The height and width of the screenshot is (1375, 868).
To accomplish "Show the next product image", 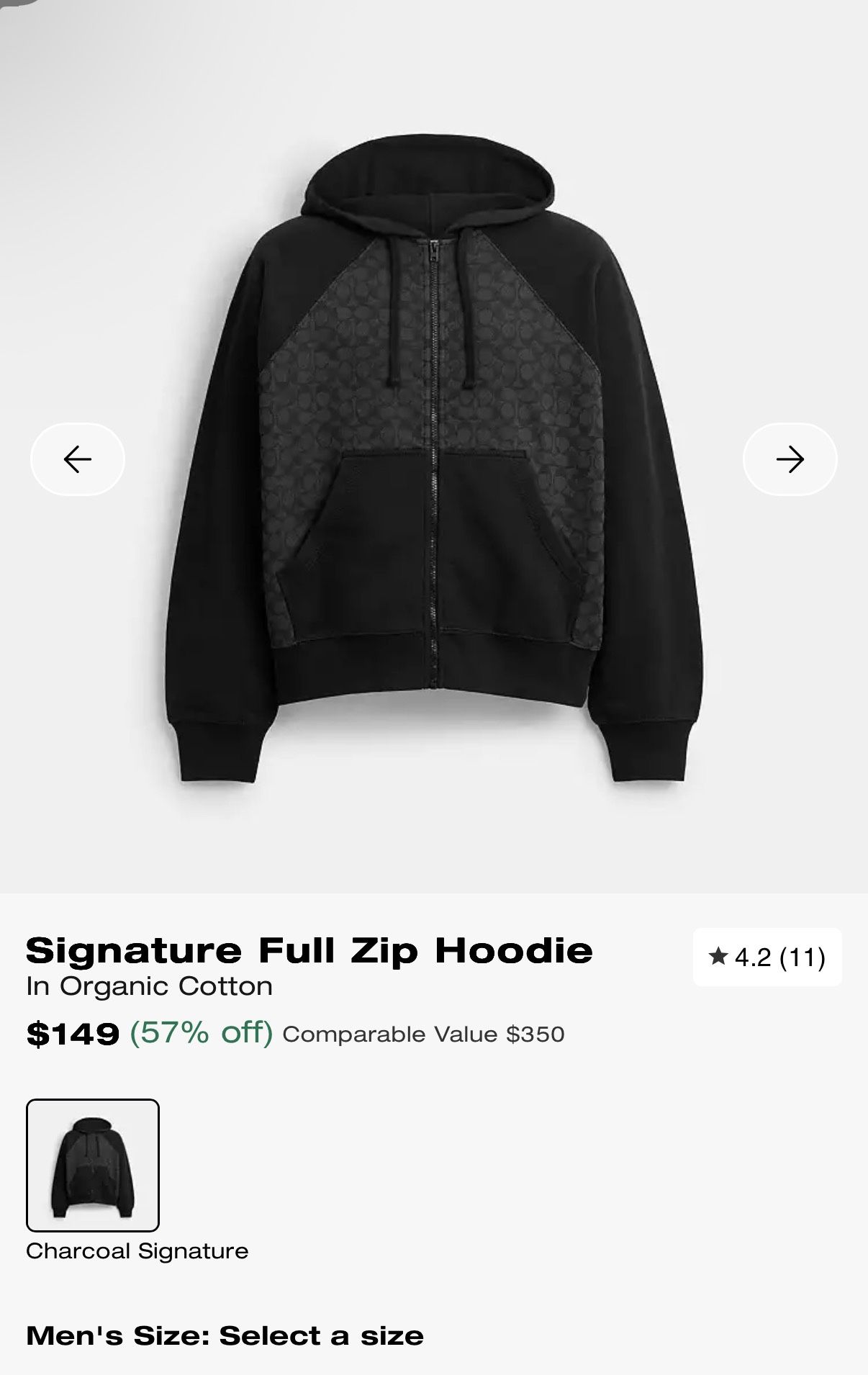I will click(x=790, y=459).
